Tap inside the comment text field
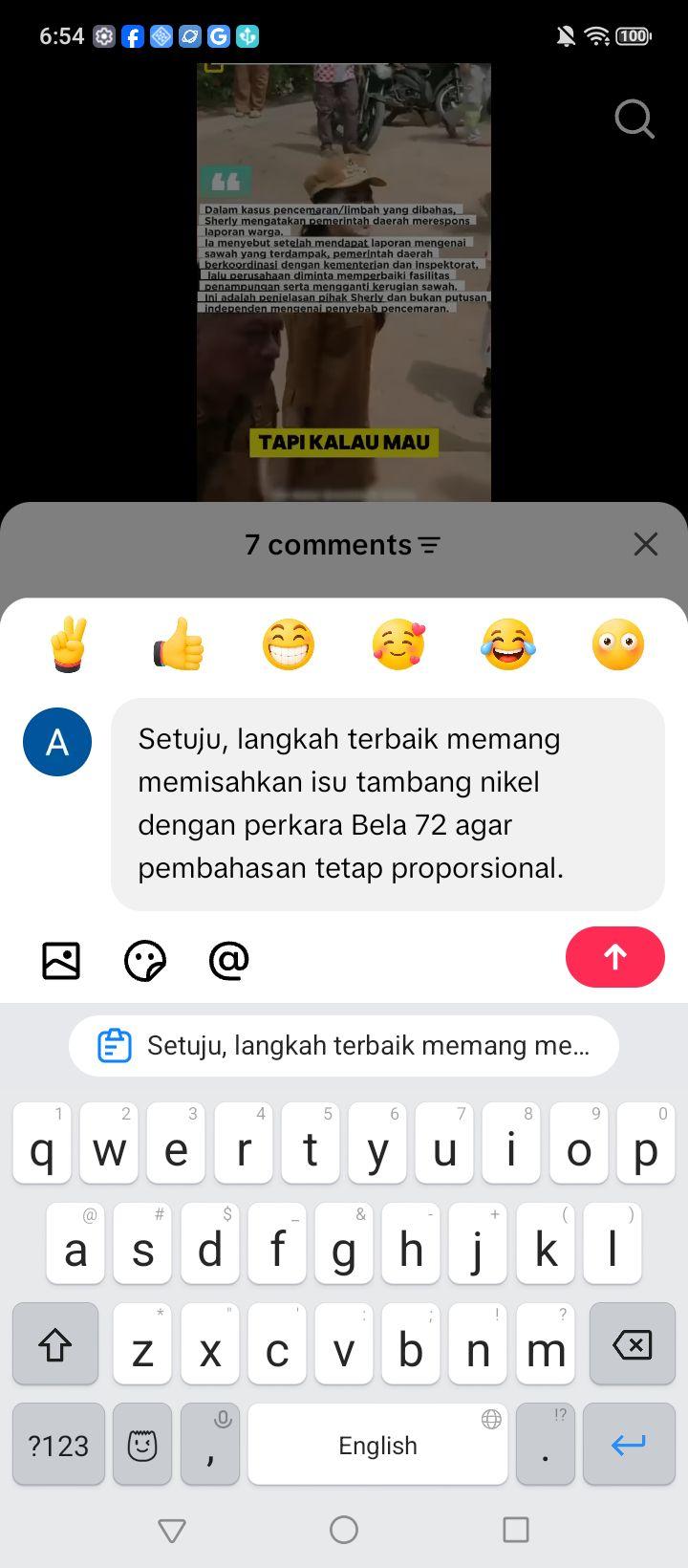Image resolution: width=688 pixels, height=1568 pixels. pos(388,804)
